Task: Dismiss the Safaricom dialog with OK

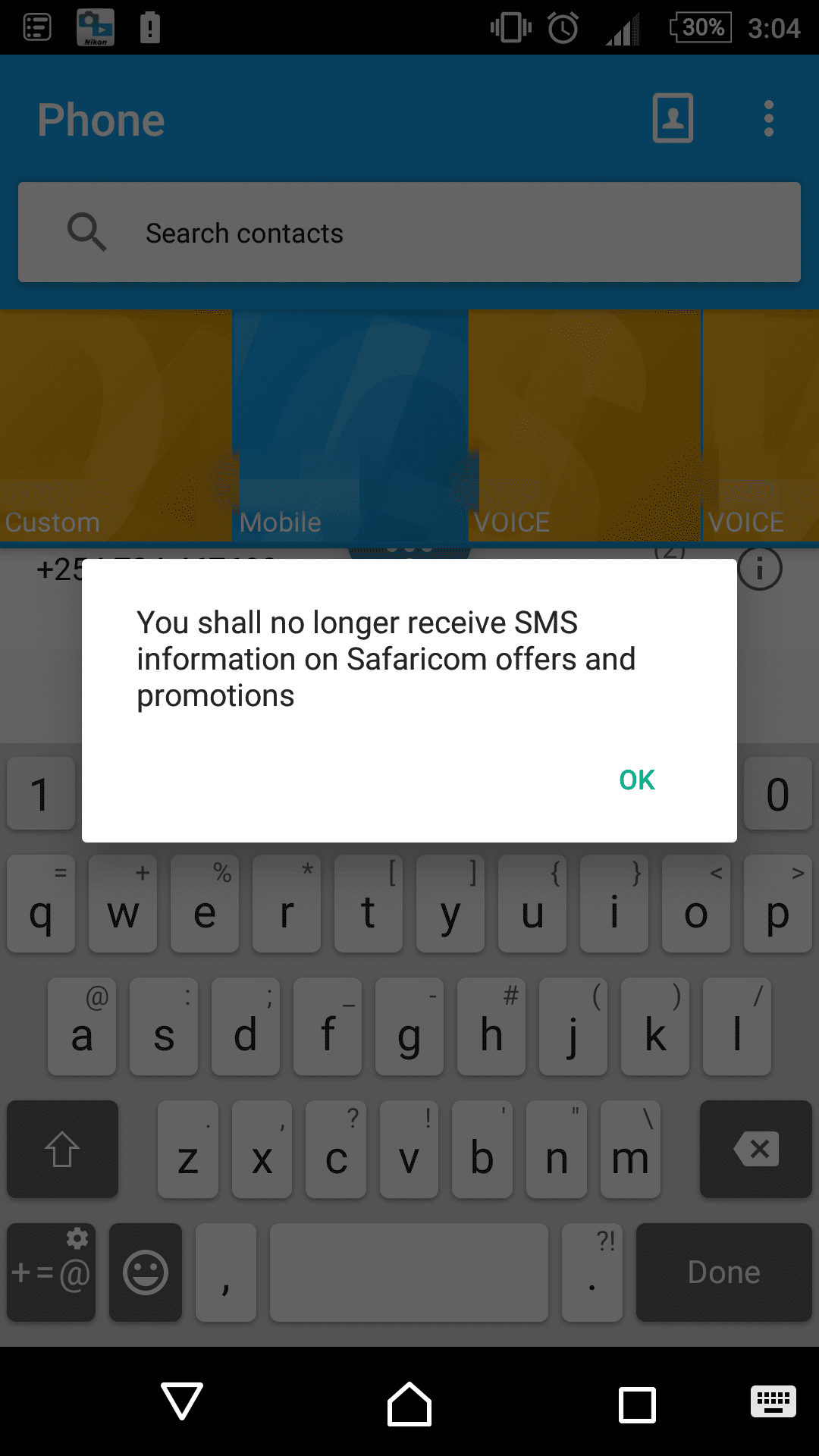Action: (636, 780)
